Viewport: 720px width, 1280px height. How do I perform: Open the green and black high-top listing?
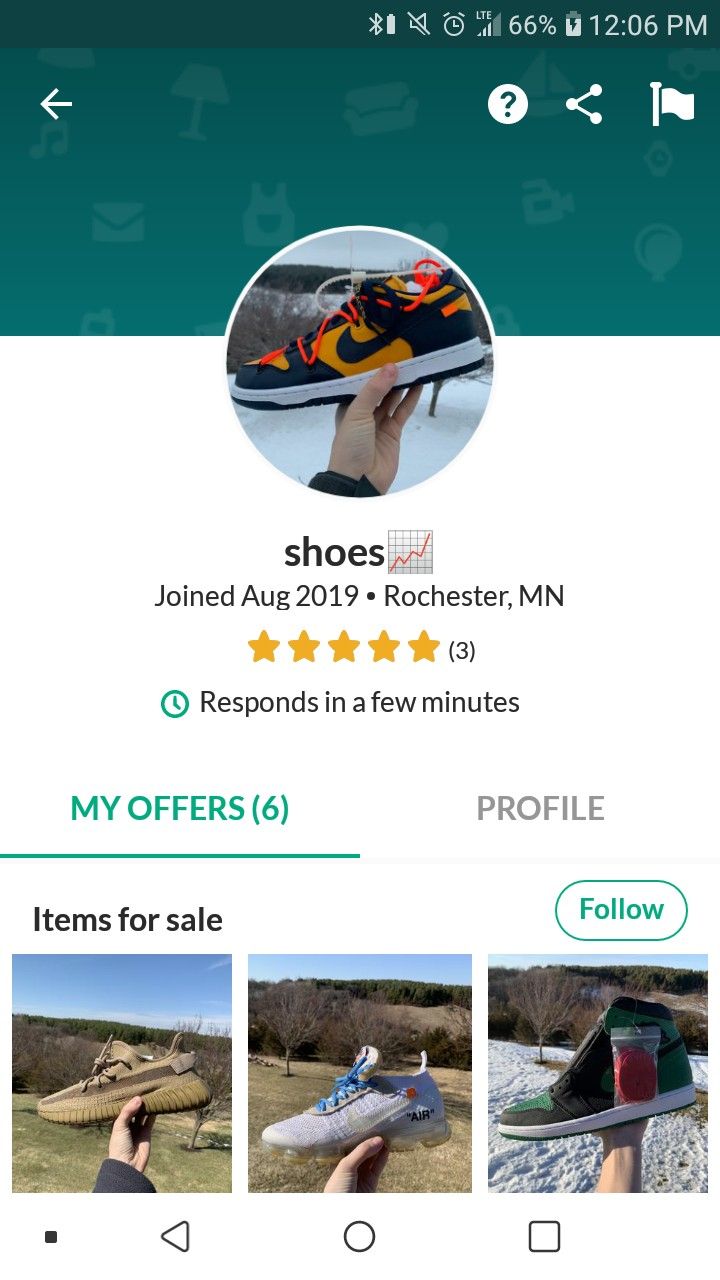click(x=598, y=1072)
